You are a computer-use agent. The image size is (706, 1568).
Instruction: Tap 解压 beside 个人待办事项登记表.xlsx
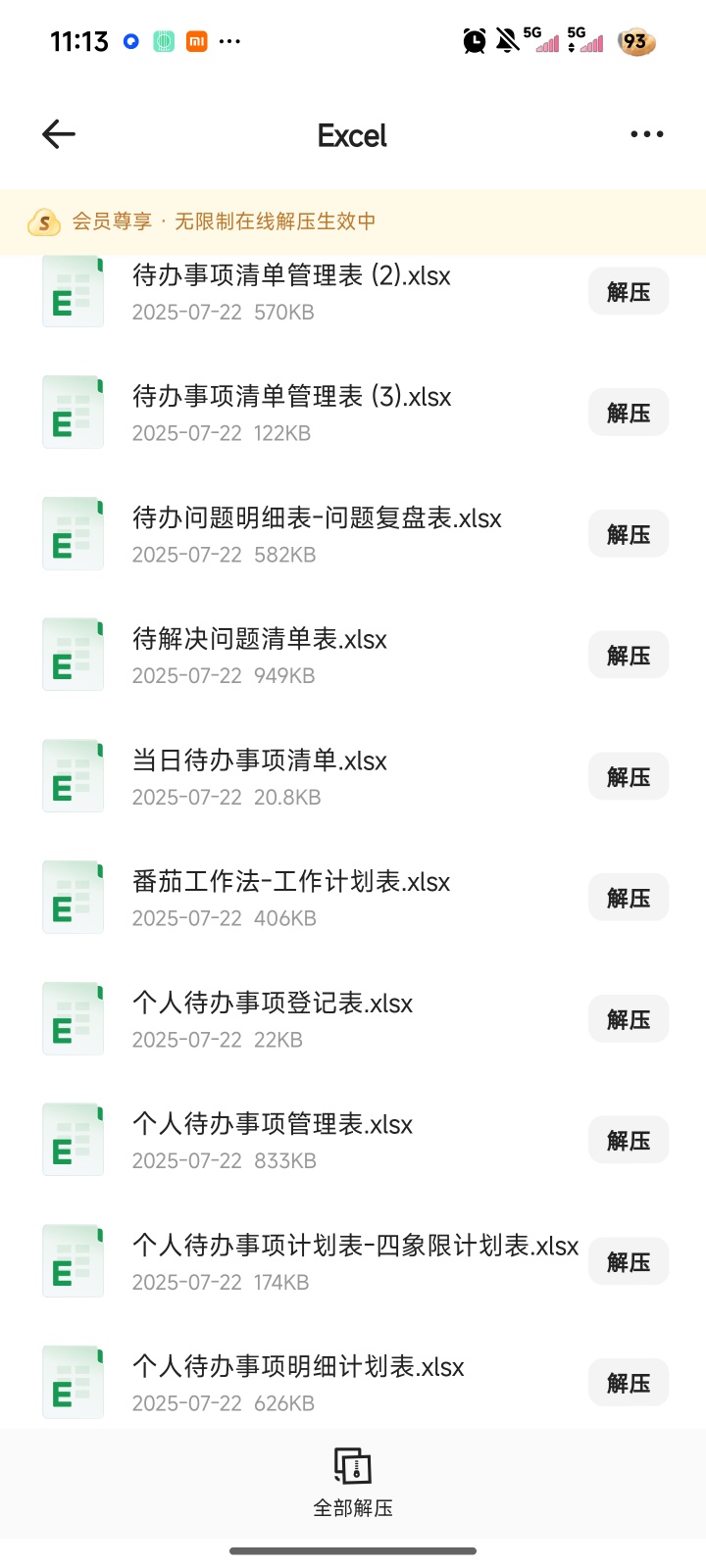(629, 1020)
